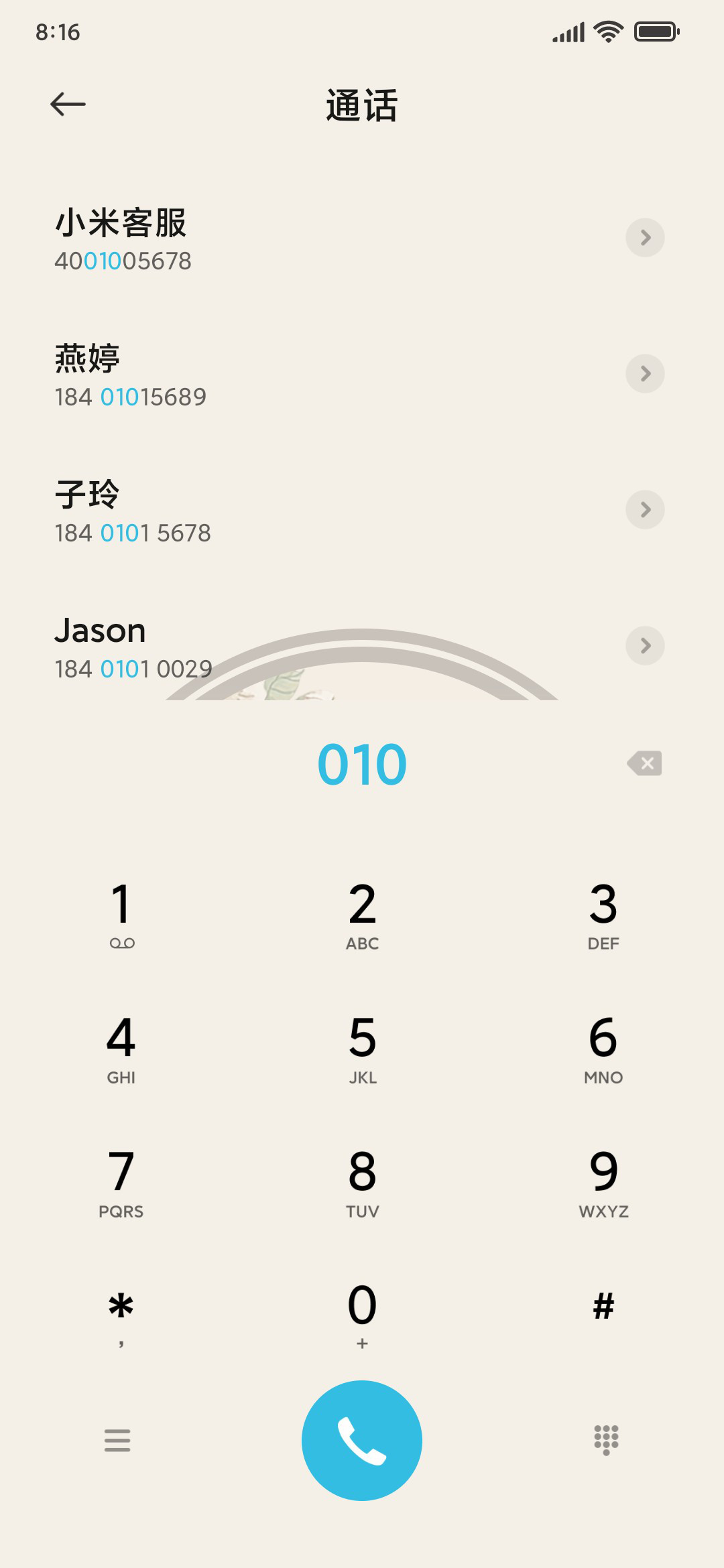This screenshot has width=724, height=1568.
Task: Go back using the top-left arrow
Action: pos(68,105)
